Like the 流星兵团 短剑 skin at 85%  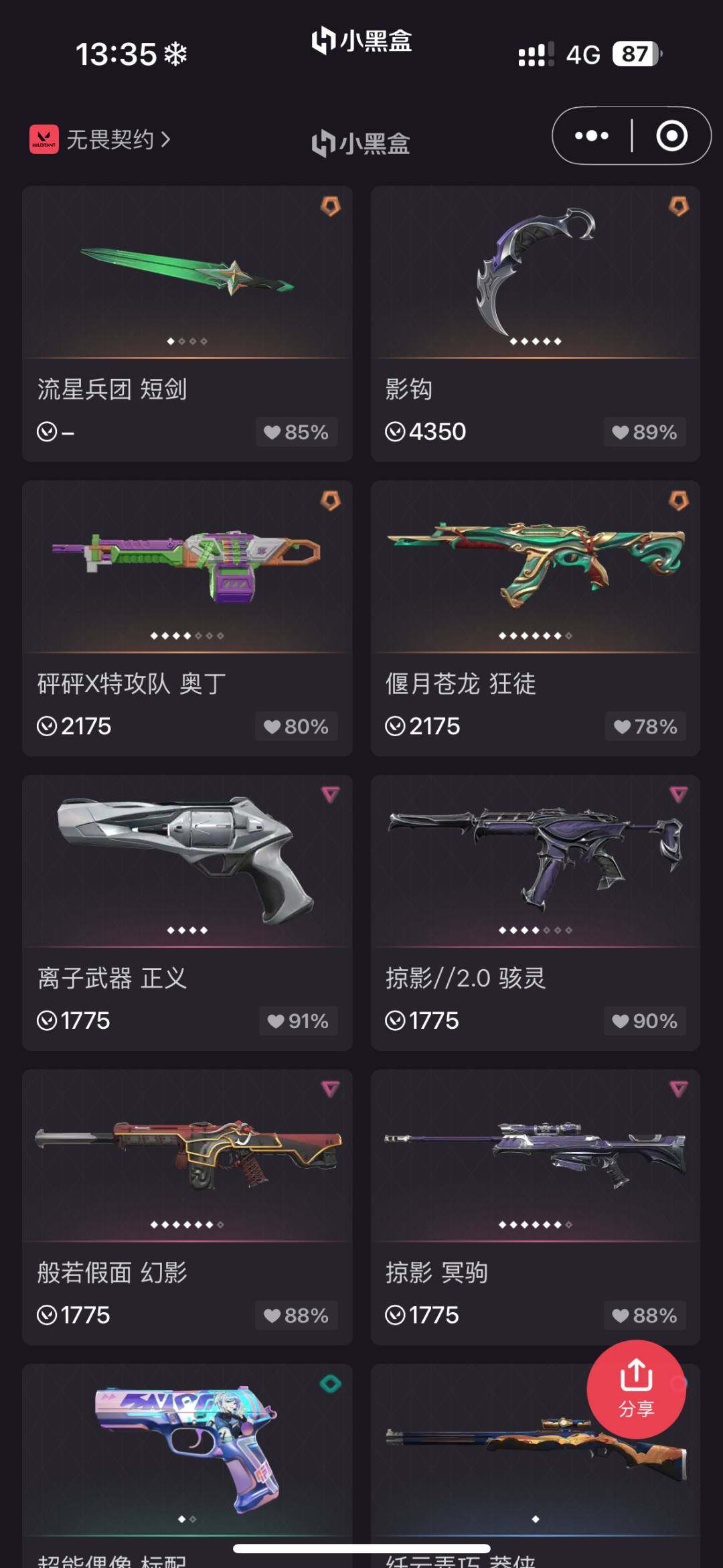click(x=296, y=432)
